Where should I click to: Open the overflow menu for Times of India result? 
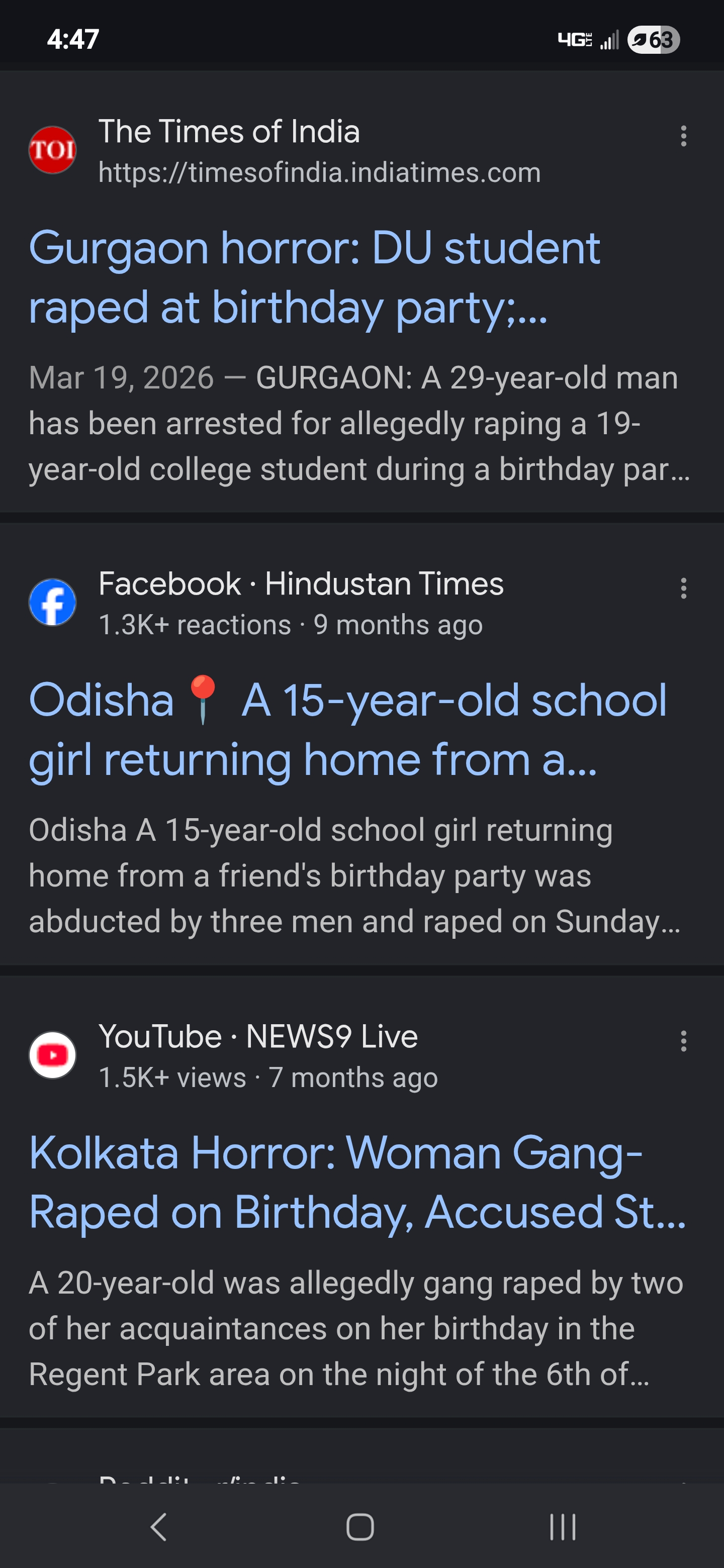683,136
